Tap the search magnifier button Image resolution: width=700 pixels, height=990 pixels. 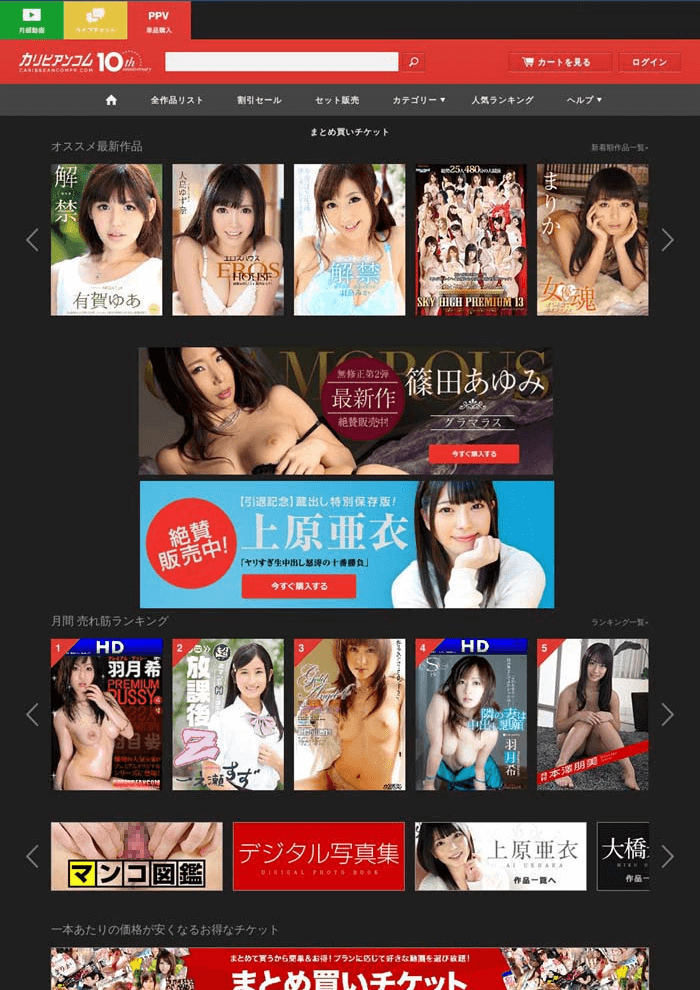pyautogui.click(x=414, y=62)
